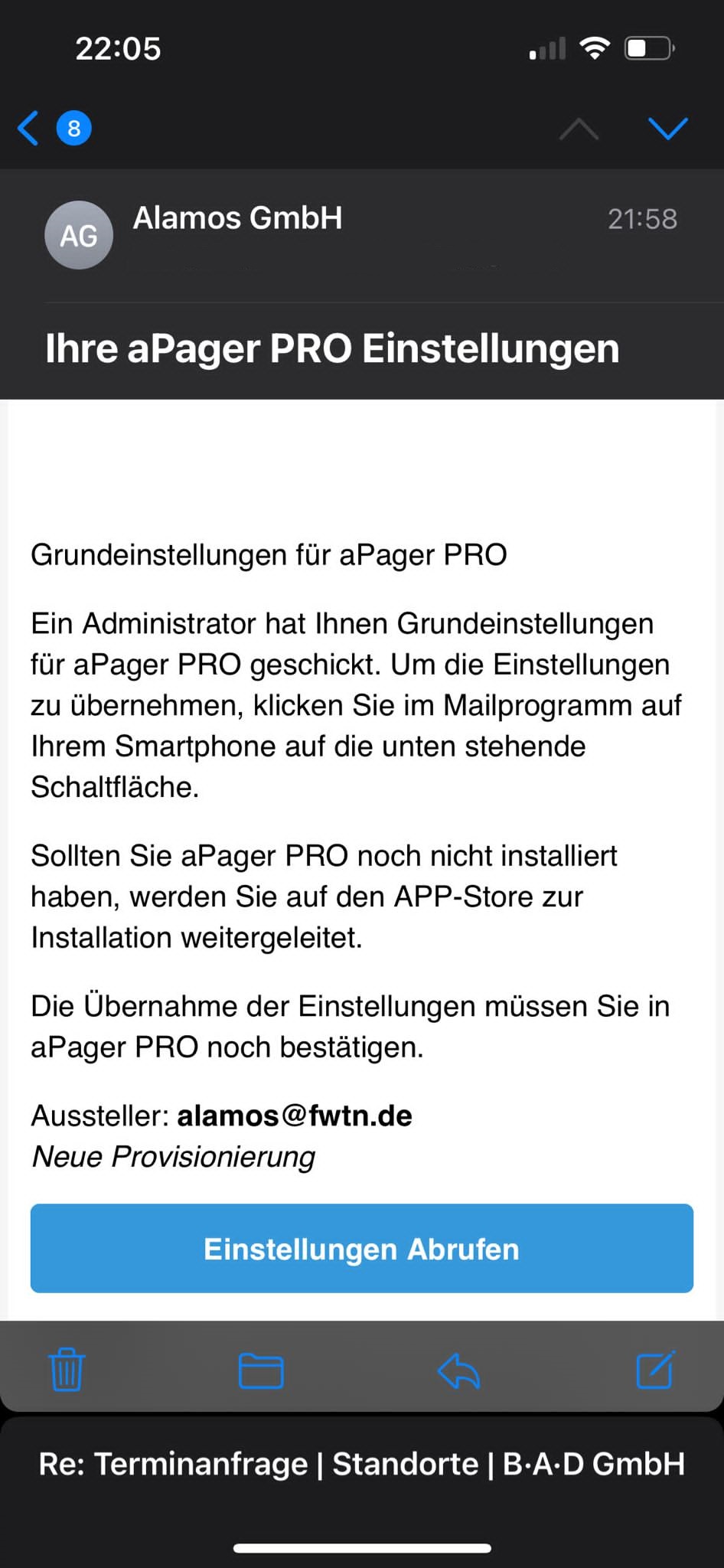Move the email to a folder
The width and height of the screenshot is (724, 1568).
[261, 1370]
